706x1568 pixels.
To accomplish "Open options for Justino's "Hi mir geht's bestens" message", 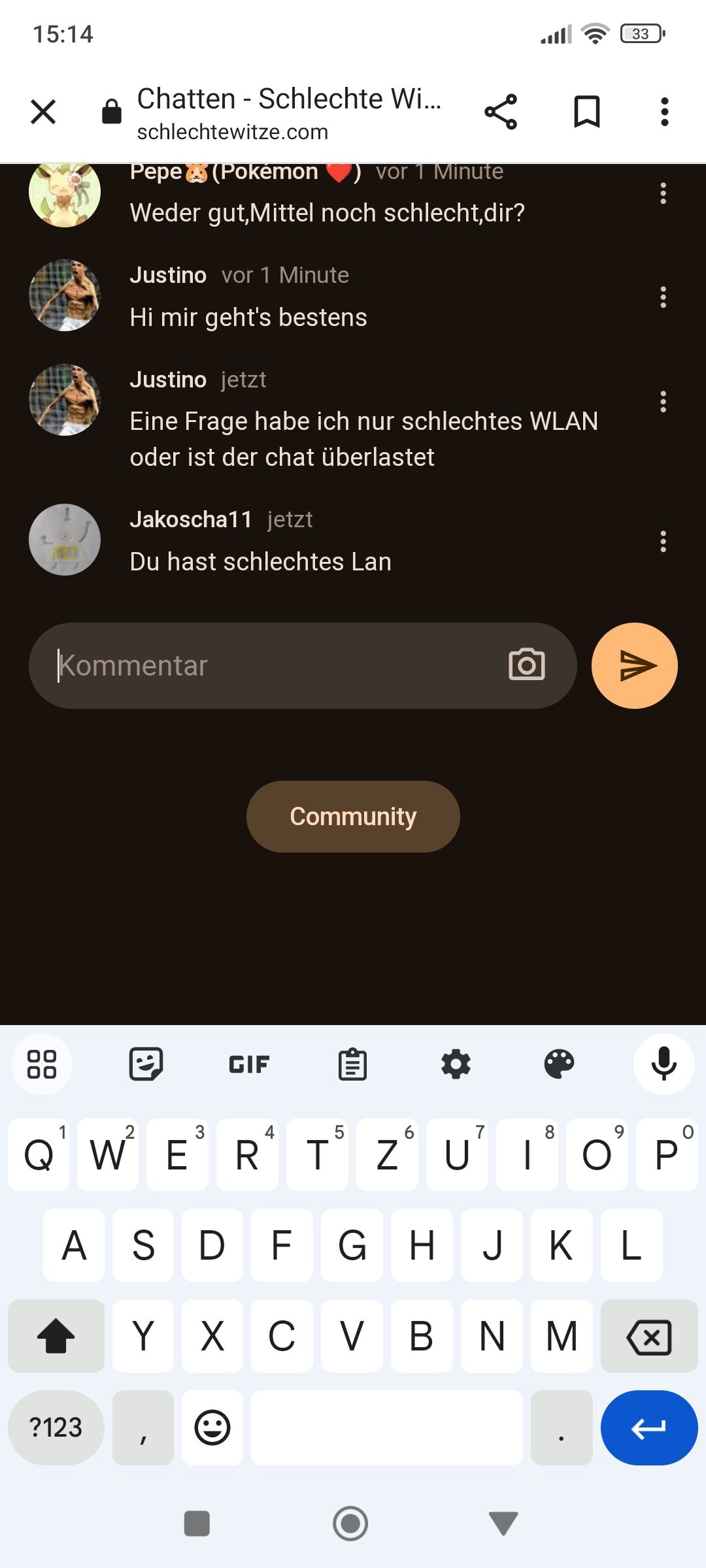I will 663,297.
